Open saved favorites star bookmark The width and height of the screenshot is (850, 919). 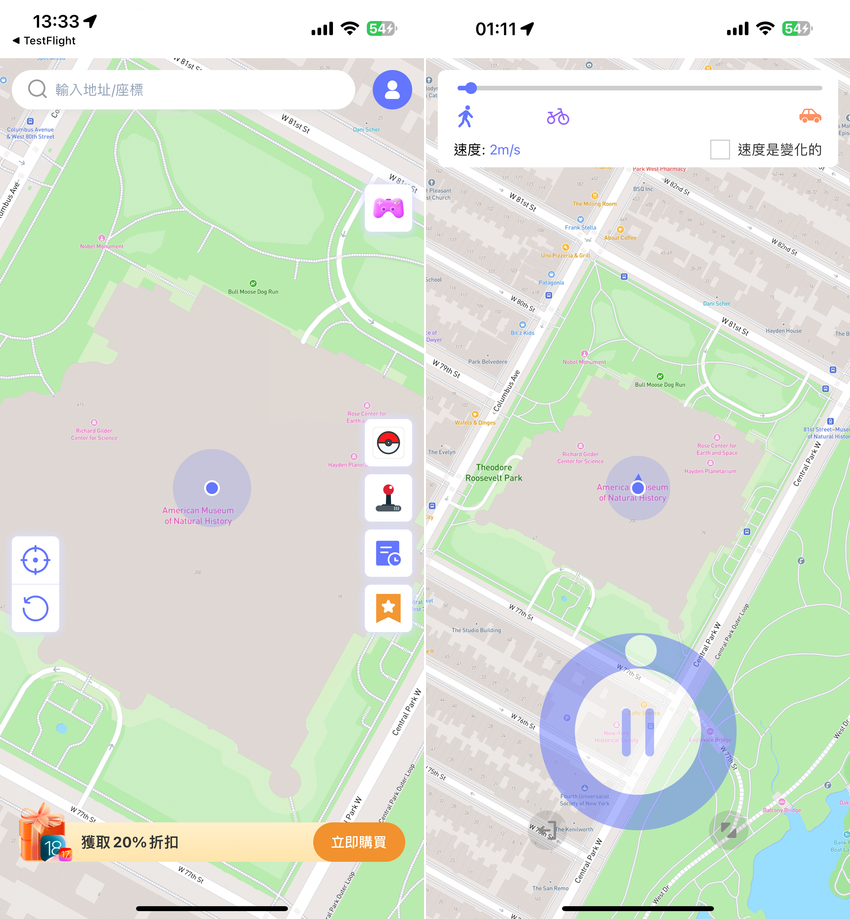pos(388,608)
